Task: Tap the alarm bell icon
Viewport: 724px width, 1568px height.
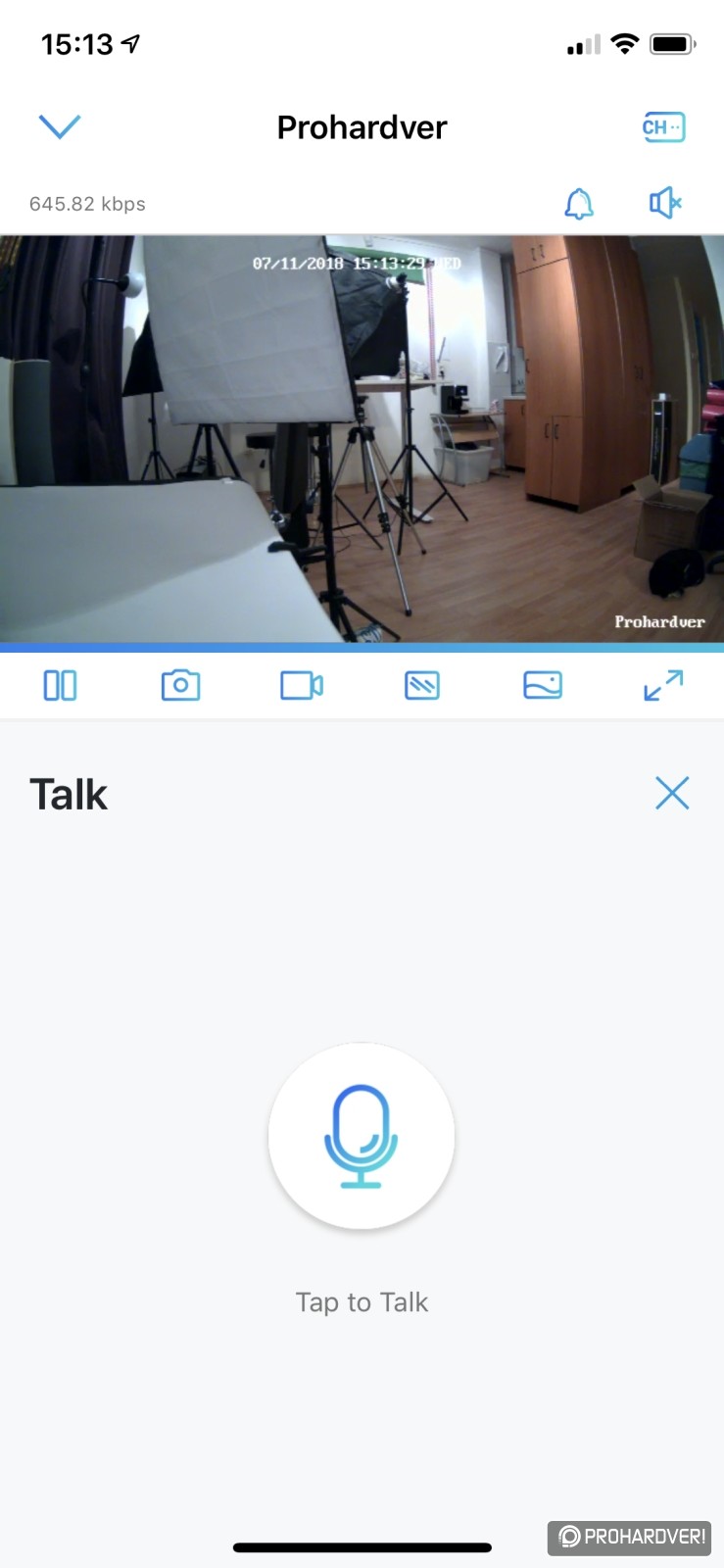Action: [579, 203]
